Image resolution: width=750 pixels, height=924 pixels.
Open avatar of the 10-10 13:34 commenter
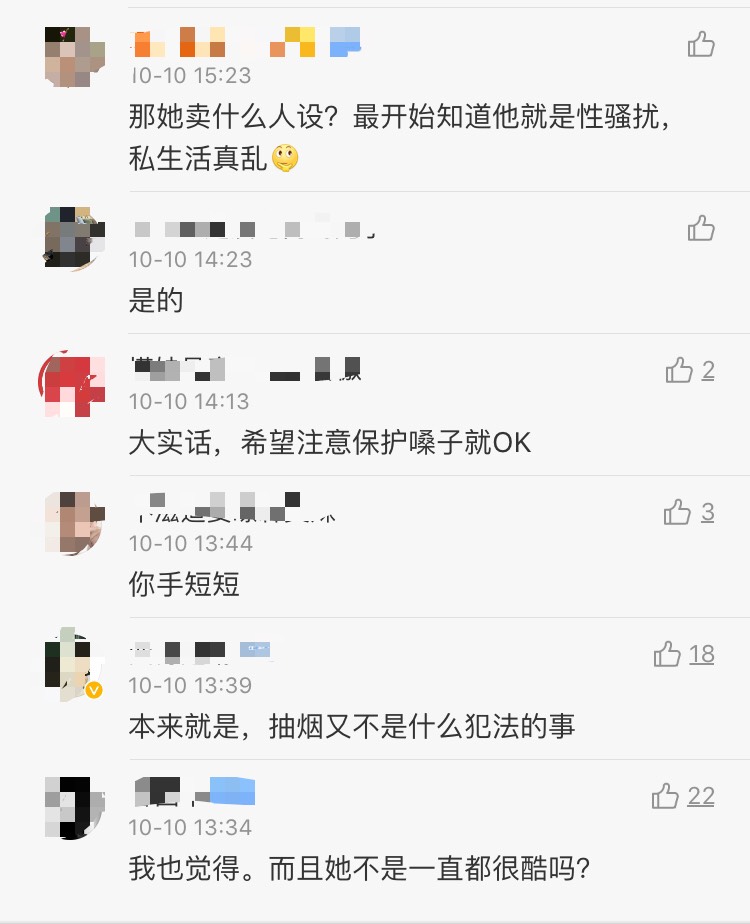point(75,806)
